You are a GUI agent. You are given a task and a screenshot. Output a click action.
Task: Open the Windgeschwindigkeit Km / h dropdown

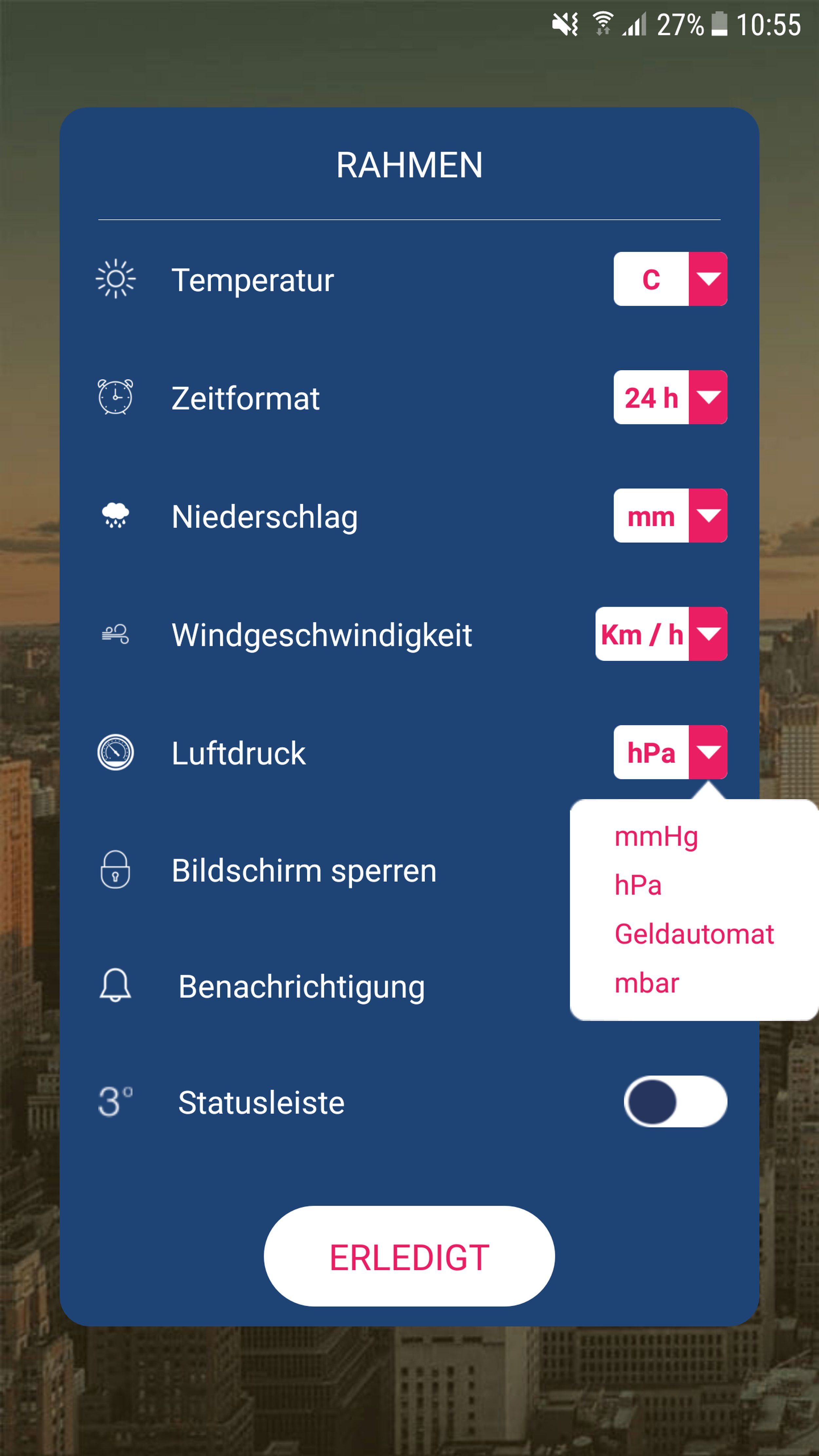click(661, 634)
